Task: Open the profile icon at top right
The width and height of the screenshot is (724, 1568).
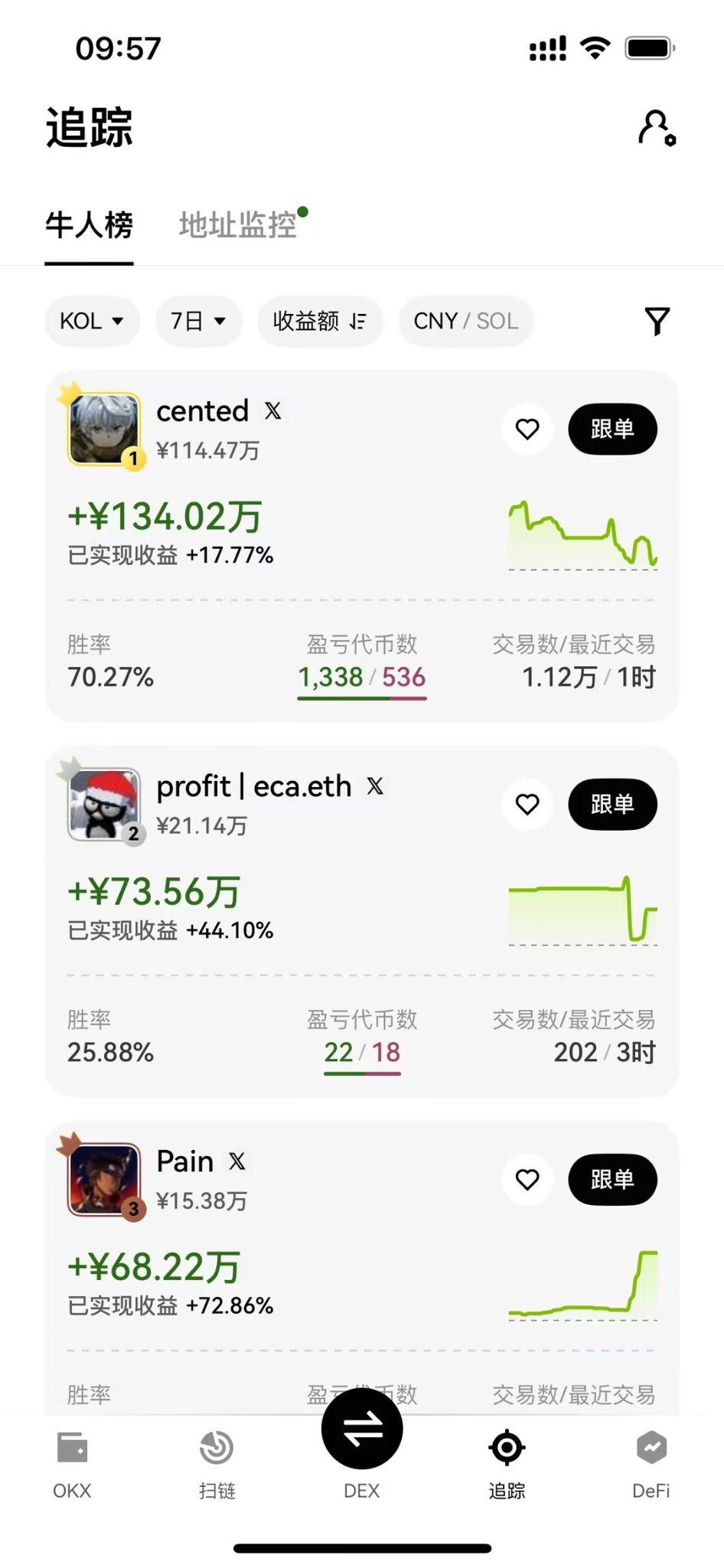Action: 655,128
